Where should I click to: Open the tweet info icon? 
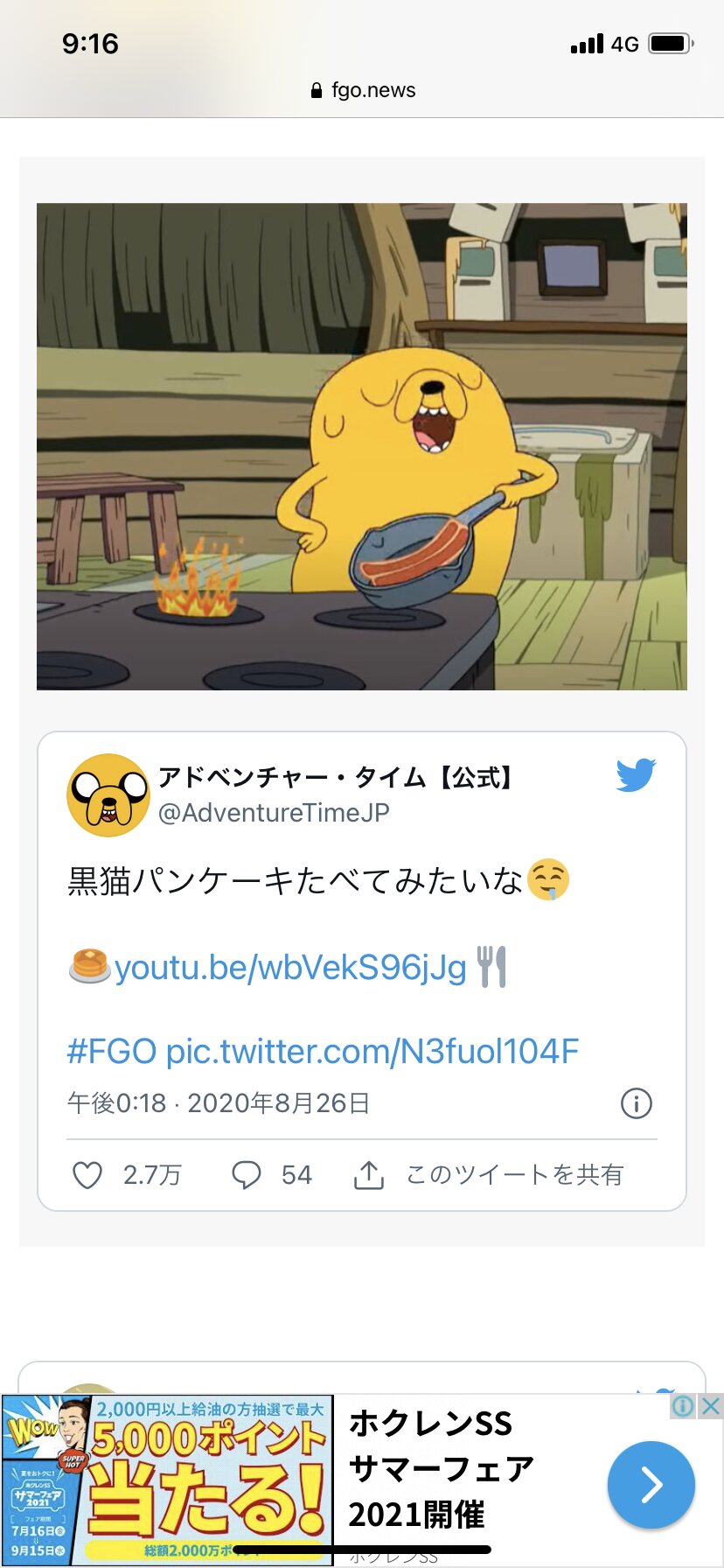coord(636,1103)
